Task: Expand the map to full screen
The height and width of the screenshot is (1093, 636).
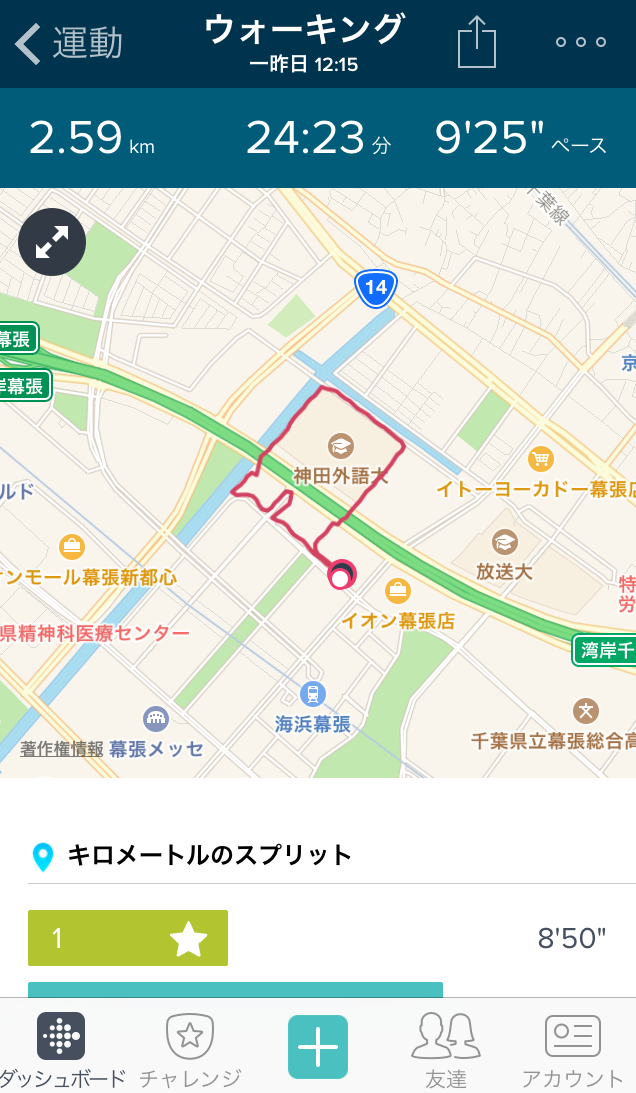Action: (x=52, y=242)
